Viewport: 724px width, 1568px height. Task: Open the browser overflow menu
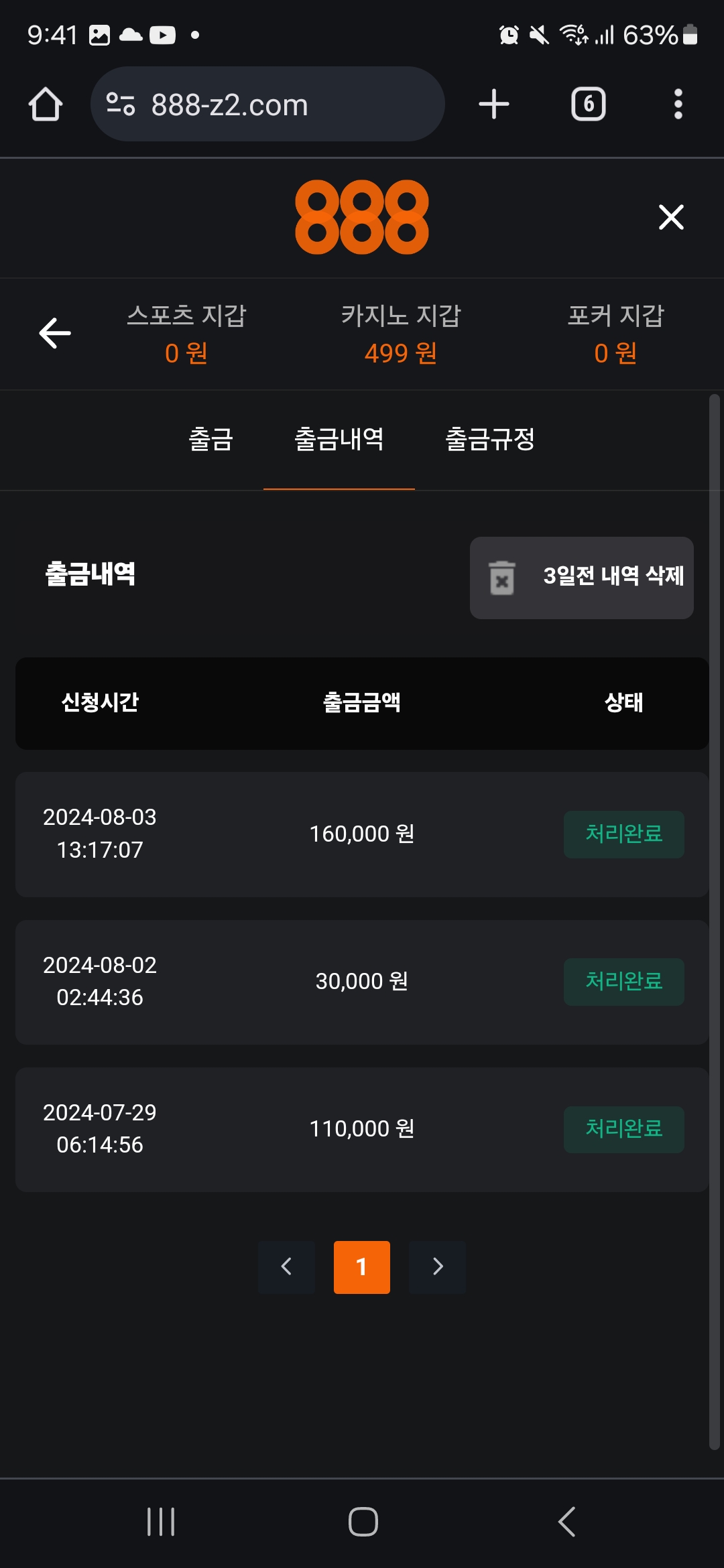click(x=678, y=105)
